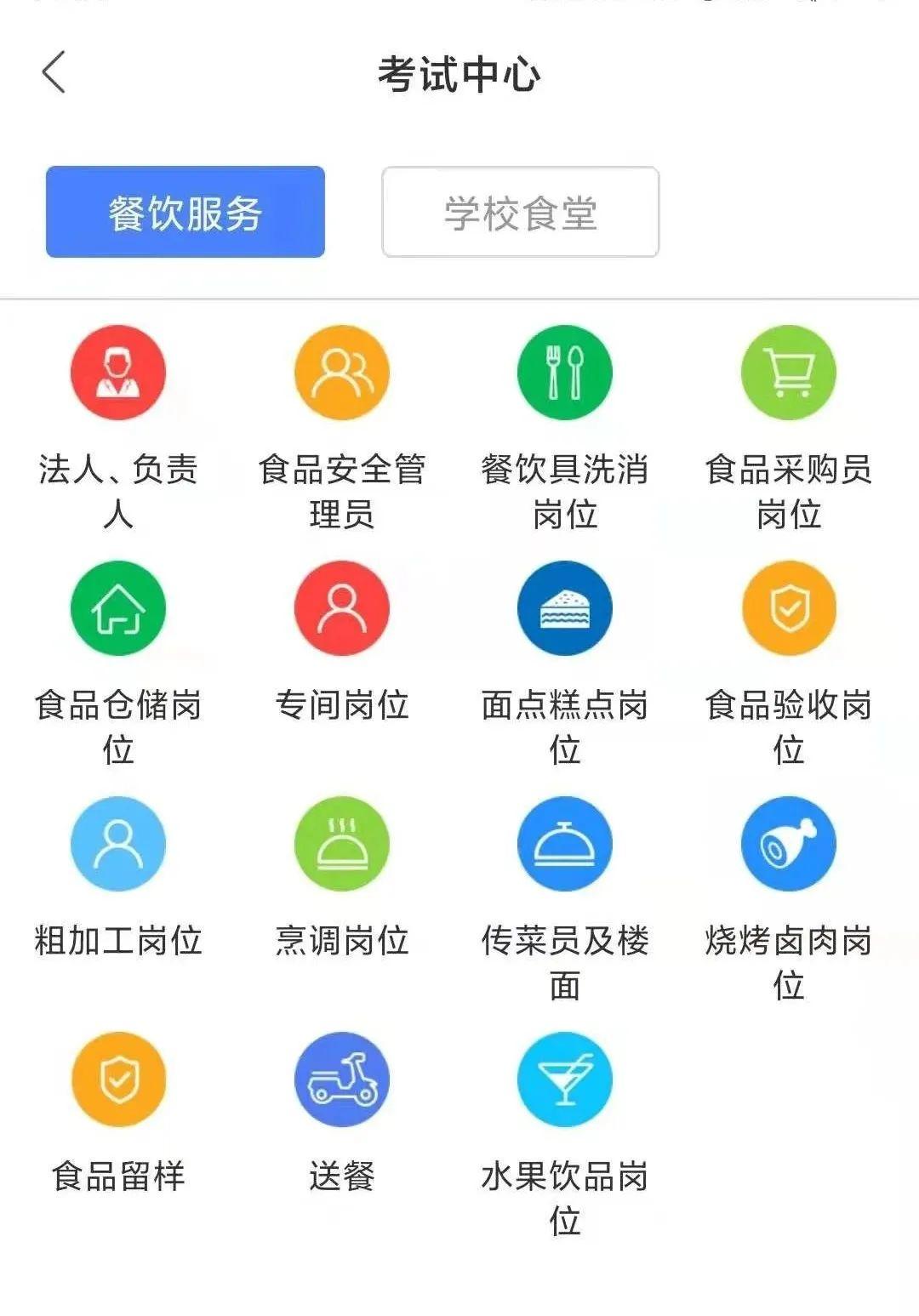Screen dimensions: 919x1316
Task: Tap the 食品采购员岗位 cart icon
Action: tap(789, 373)
